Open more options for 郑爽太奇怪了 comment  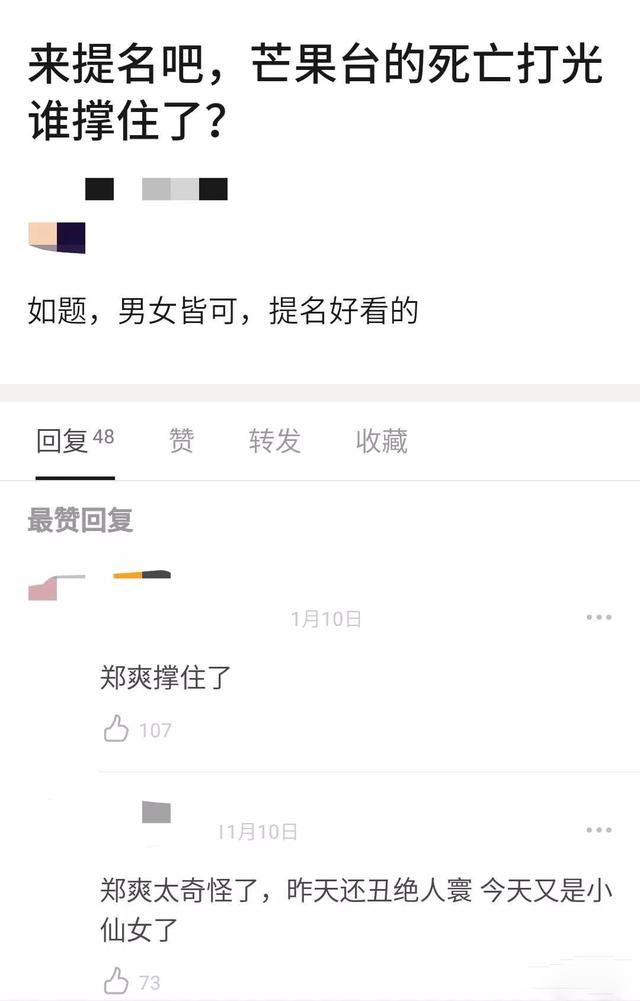pyautogui.click(x=598, y=830)
